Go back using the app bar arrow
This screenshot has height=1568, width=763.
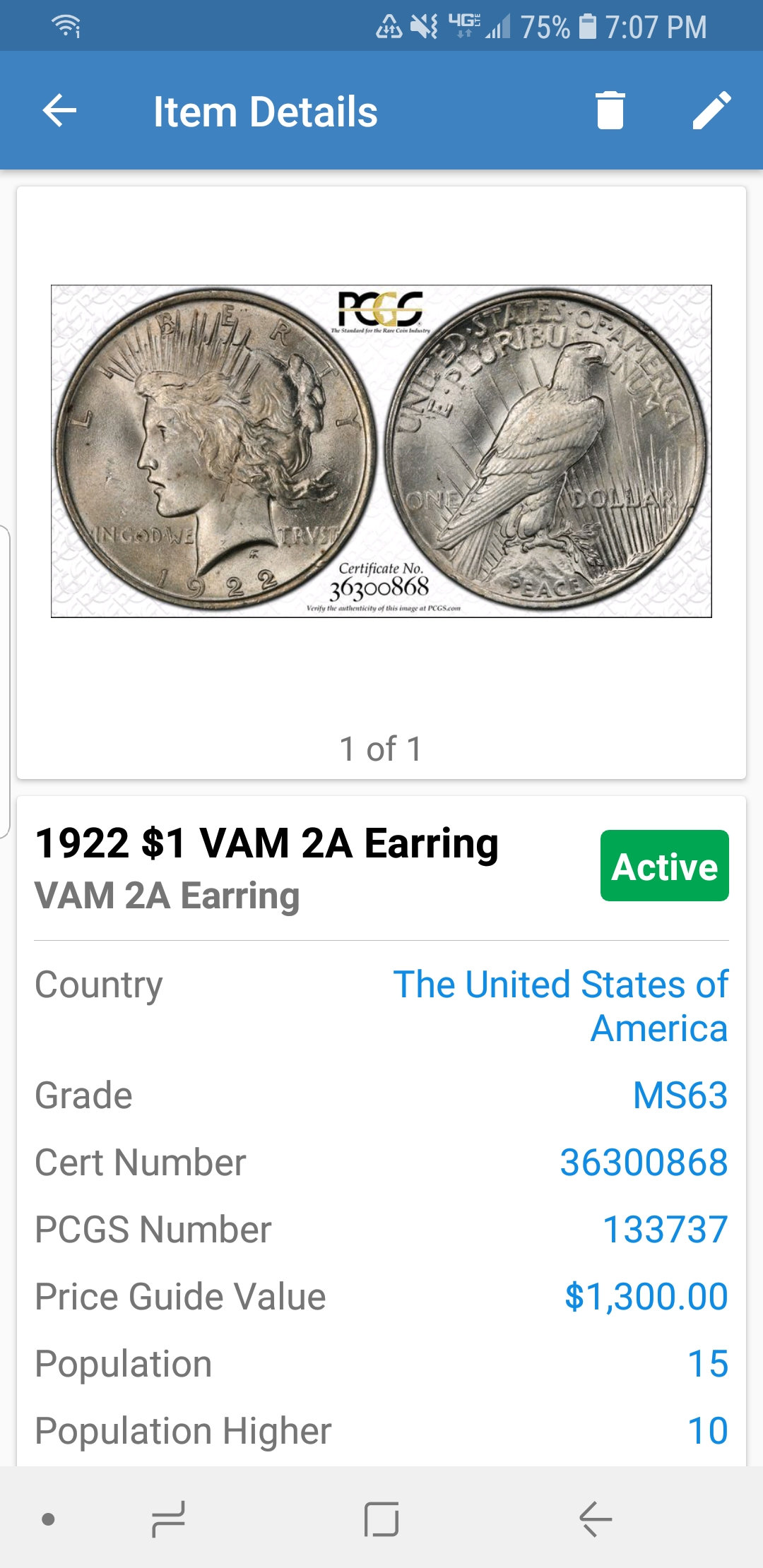tap(59, 111)
